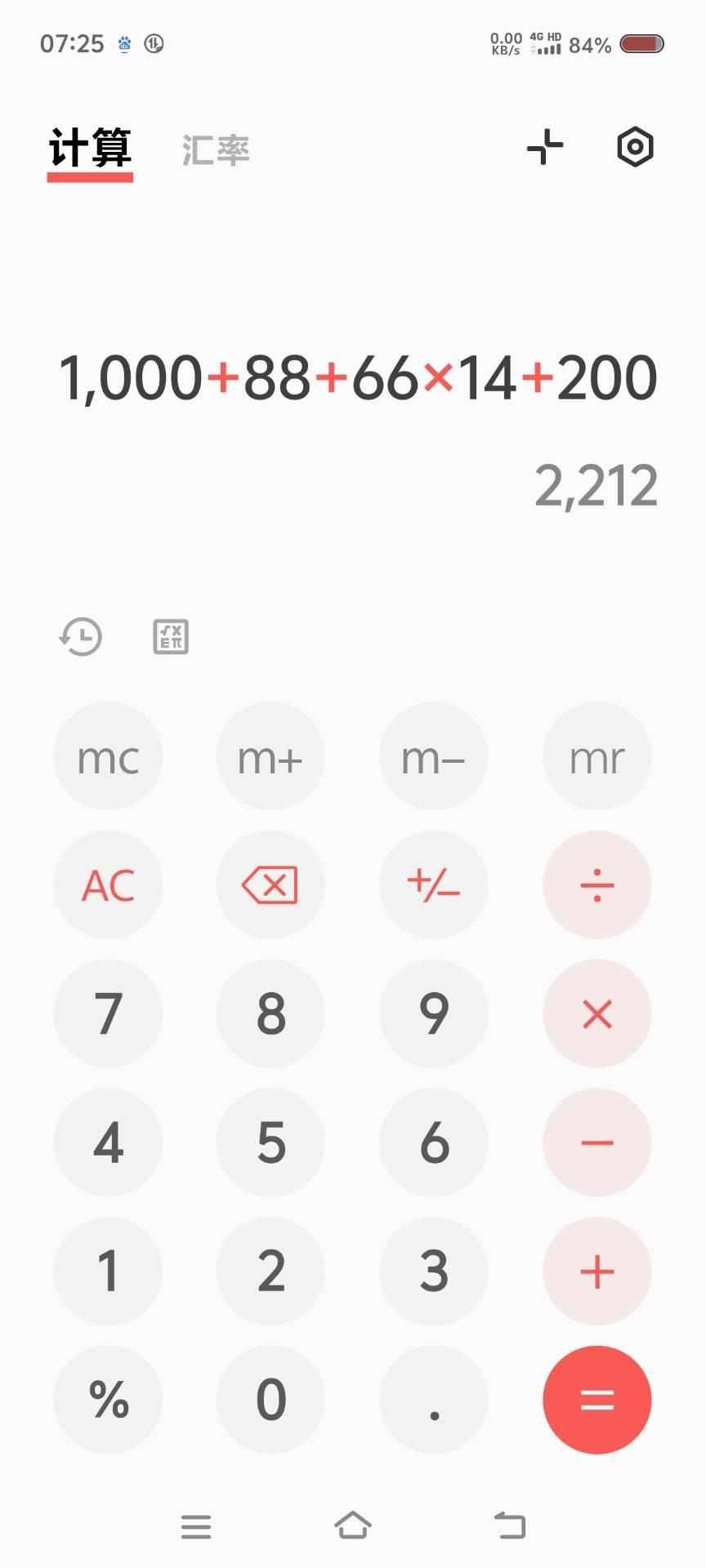Screen dimensions: 706x1568
Task: Clear memory with the mc key
Action: point(108,757)
